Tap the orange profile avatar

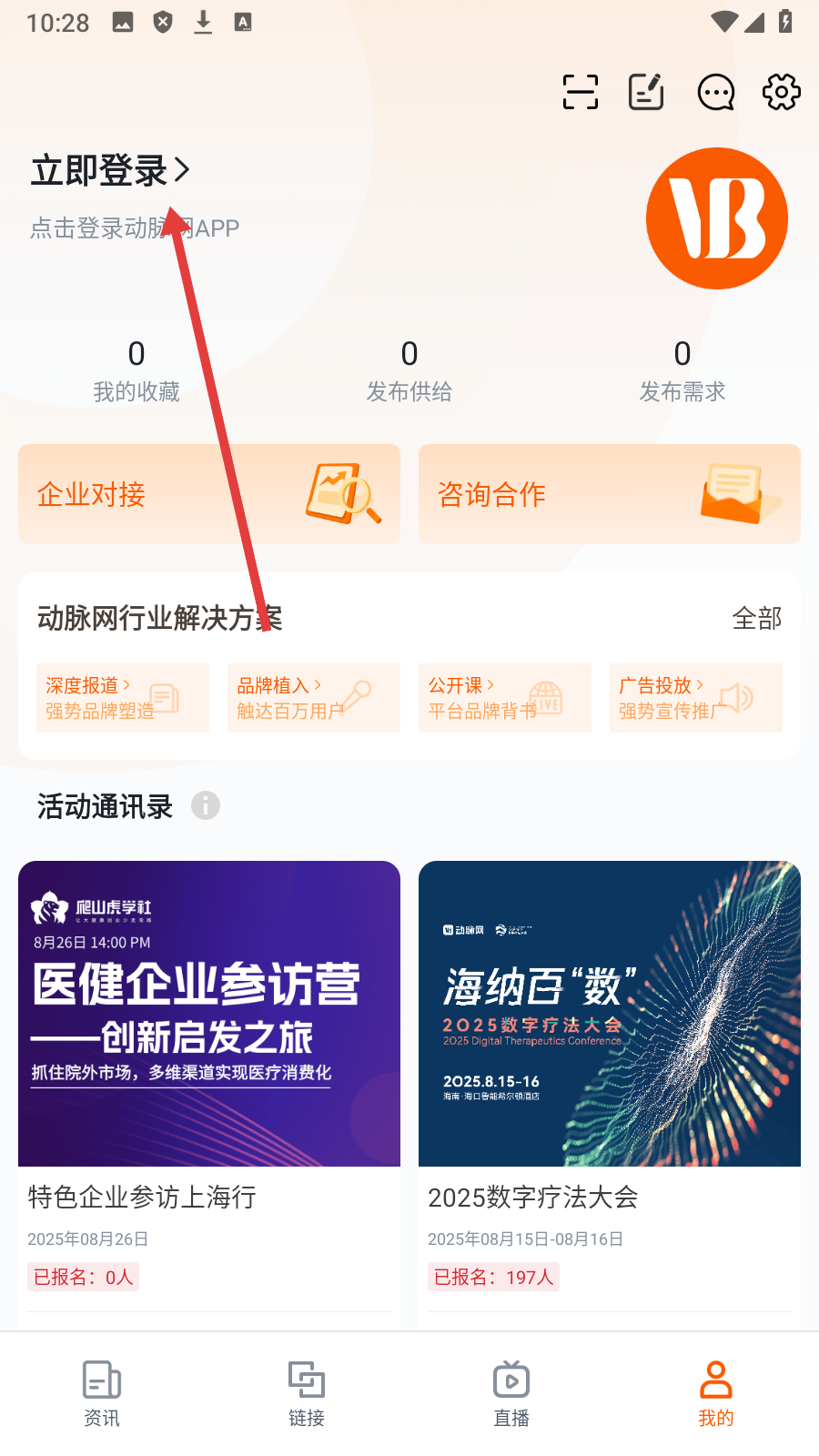click(x=716, y=218)
